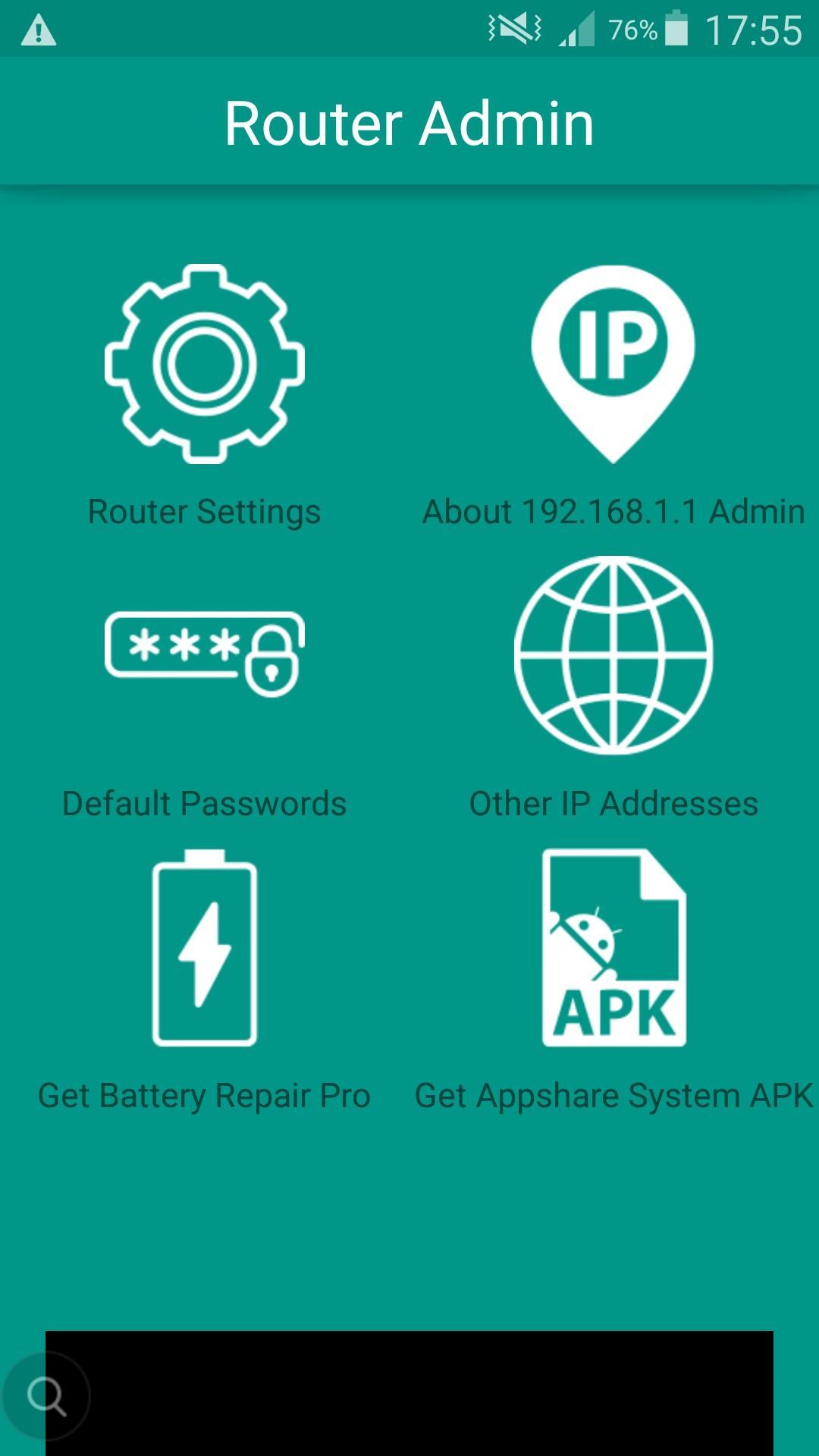
Task: Tap the Router Admin title bar
Action: (x=409, y=121)
